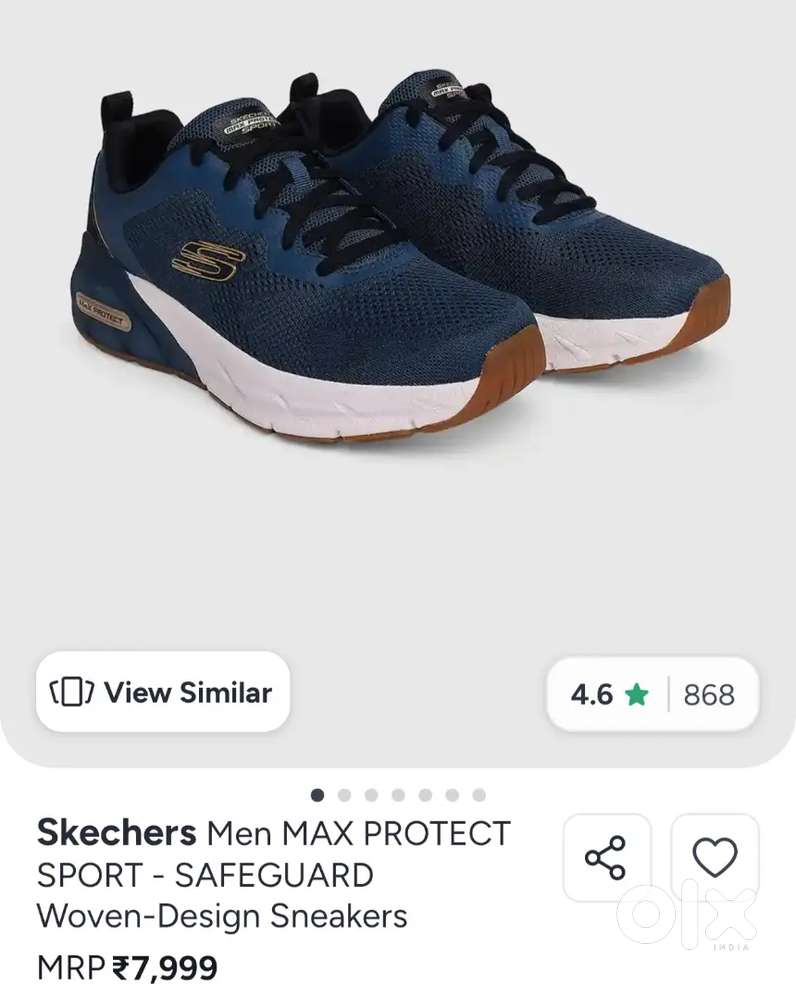Share this Skechers sneaker product
This screenshot has height=1000, width=796.
click(x=606, y=857)
